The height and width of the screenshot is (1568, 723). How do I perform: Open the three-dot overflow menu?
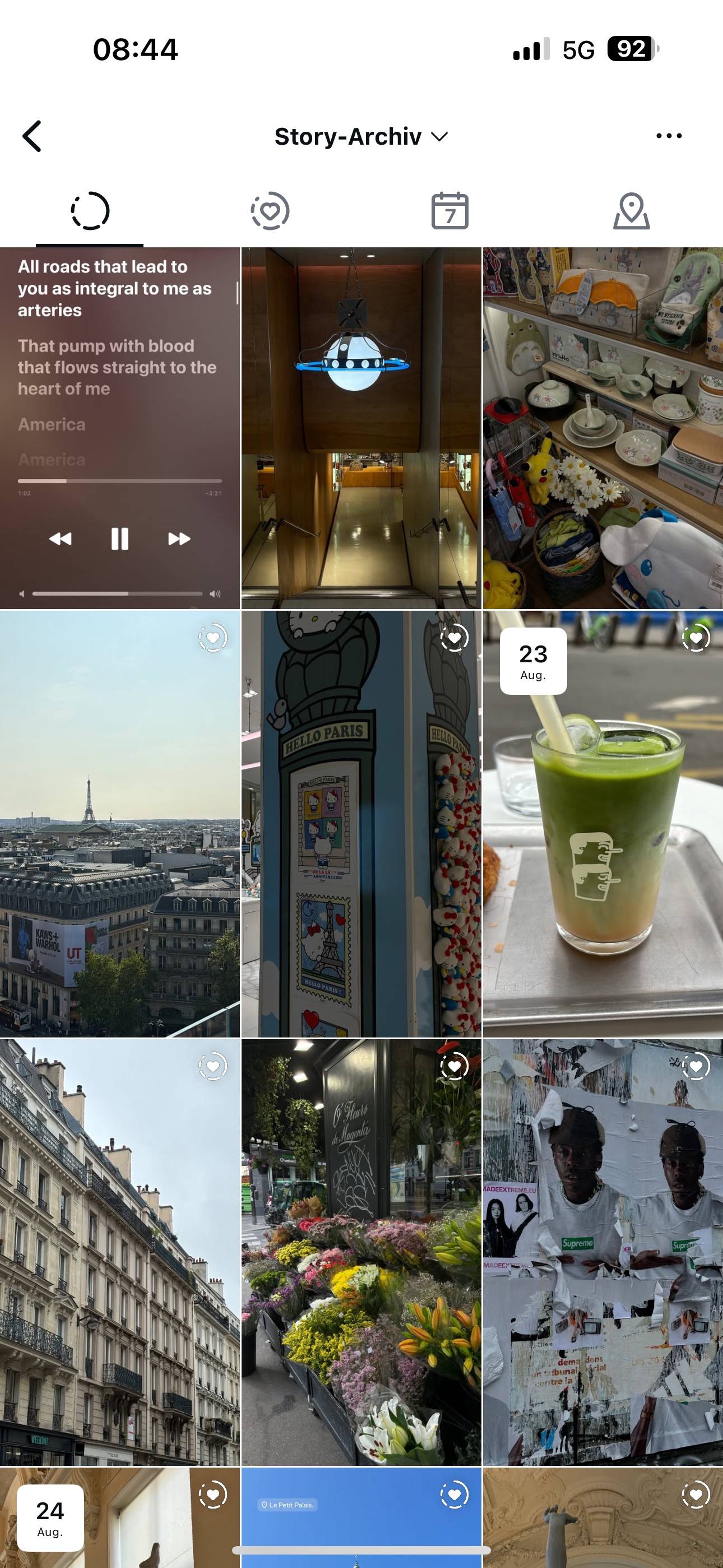669,136
